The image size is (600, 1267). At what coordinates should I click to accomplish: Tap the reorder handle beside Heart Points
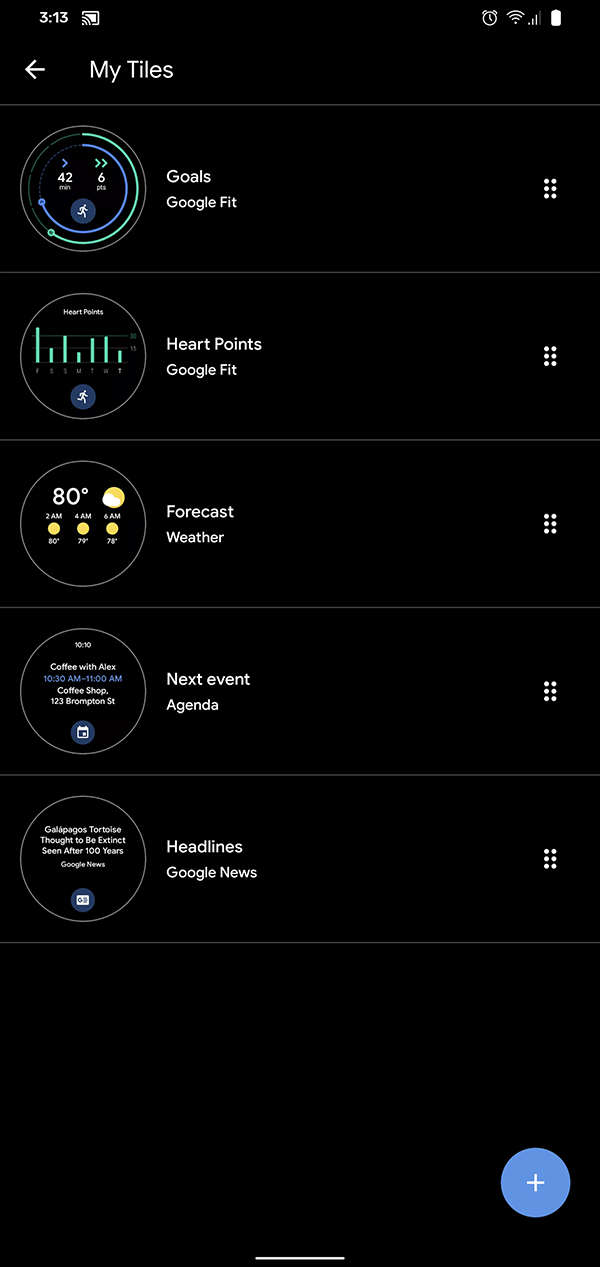pyautogui.click(x=549, y=356)
